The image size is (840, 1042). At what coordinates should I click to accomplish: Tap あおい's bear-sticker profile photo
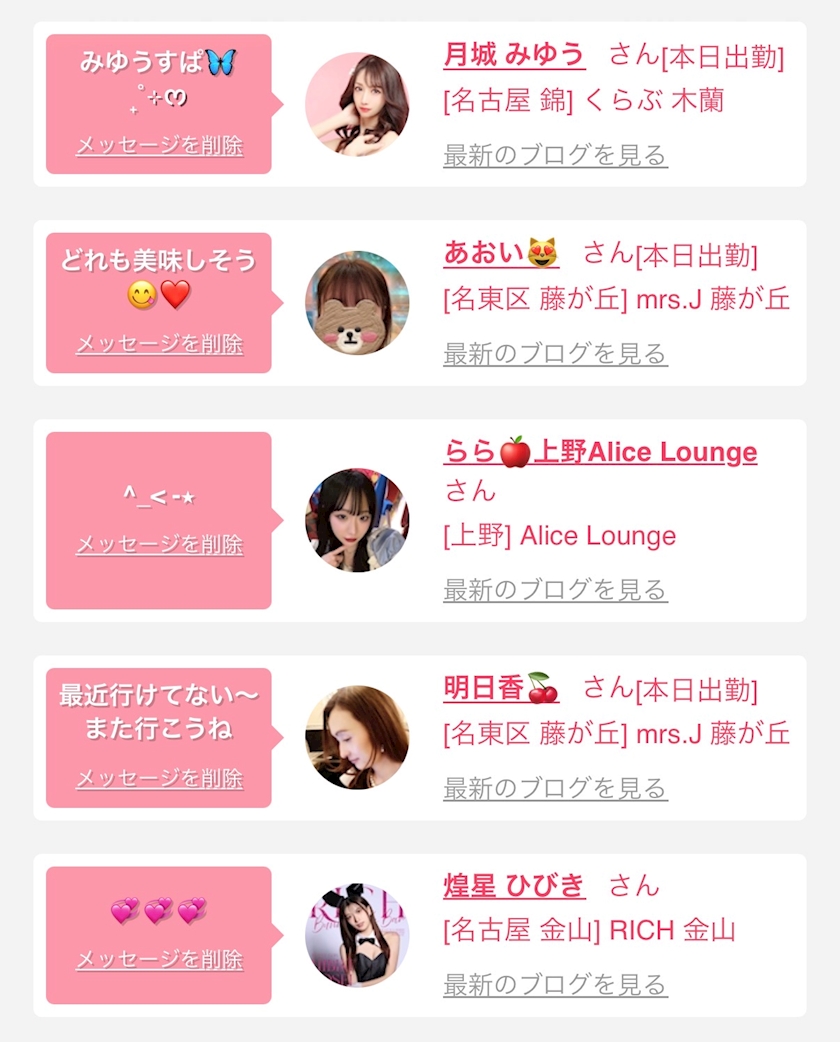click(x=357, y=302)
